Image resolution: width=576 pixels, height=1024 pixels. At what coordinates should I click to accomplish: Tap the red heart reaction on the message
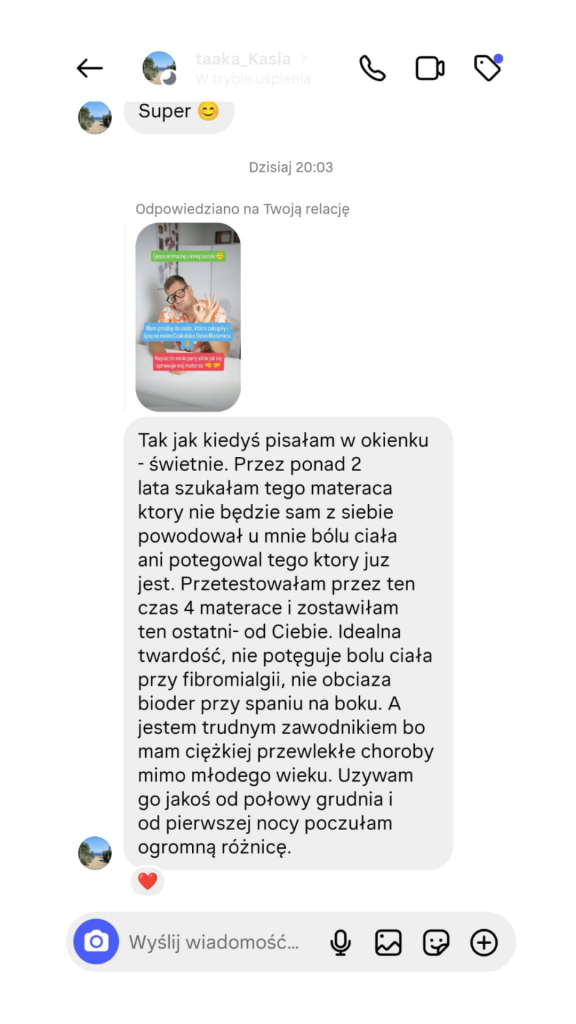(x=148, y=881)
